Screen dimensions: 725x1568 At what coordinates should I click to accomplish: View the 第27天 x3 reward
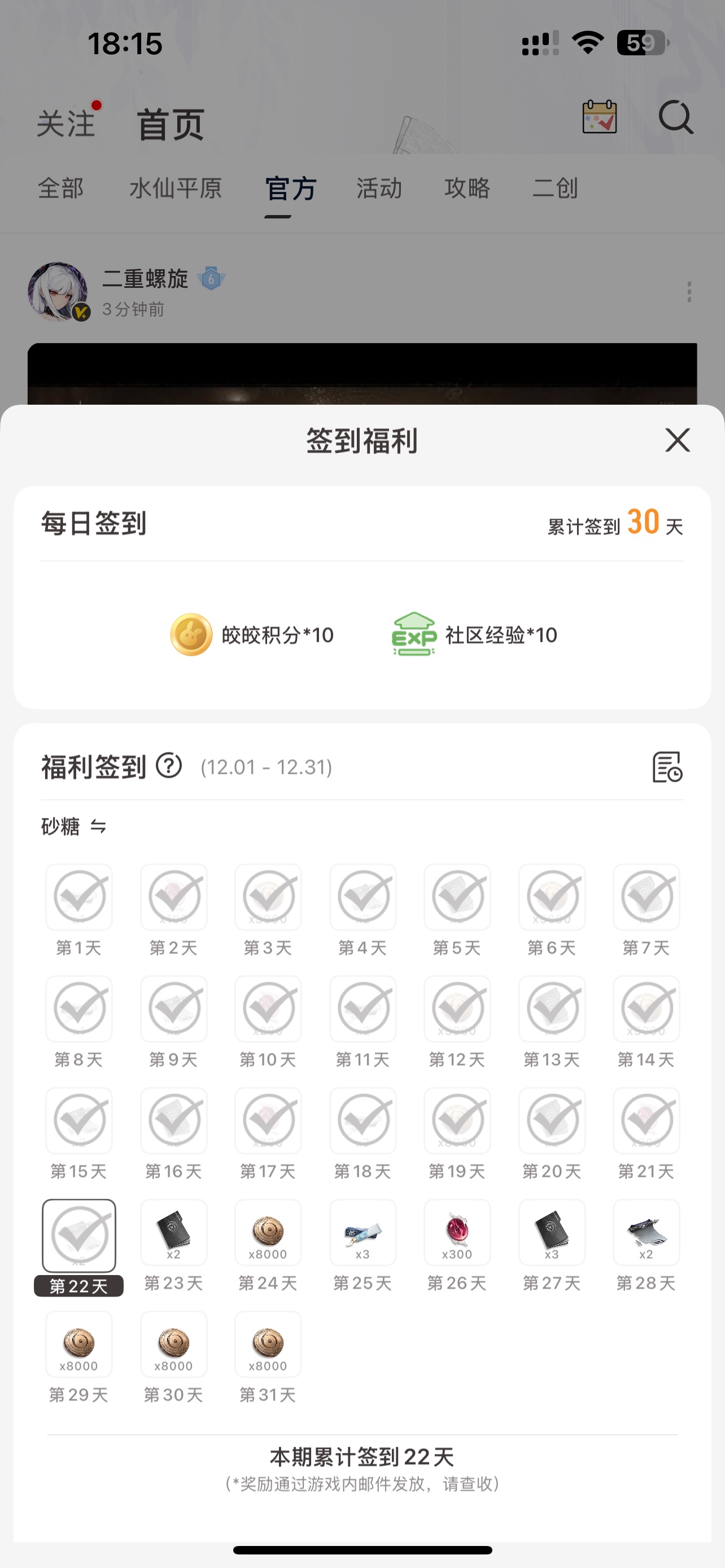click(552, 1233)
